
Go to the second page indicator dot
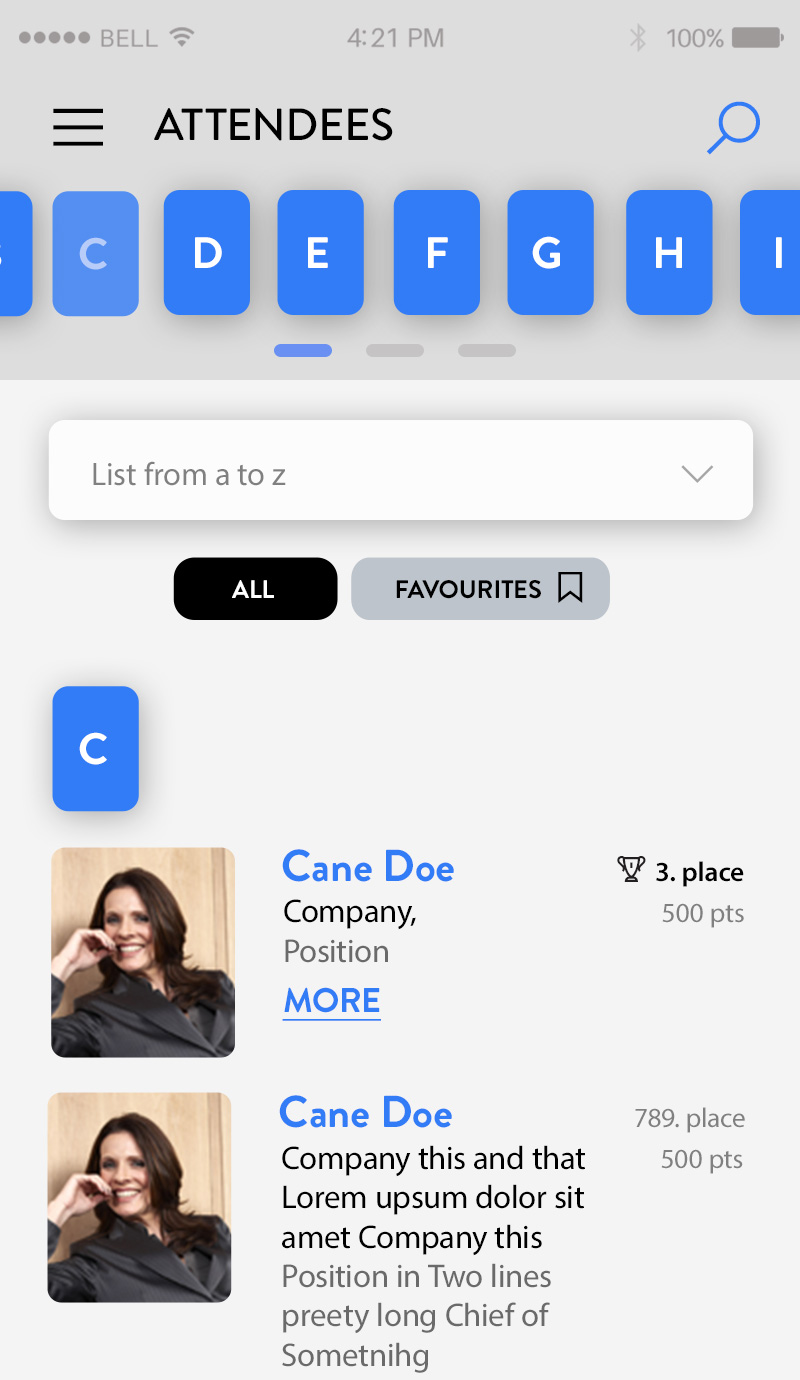(x=395, y=351)
